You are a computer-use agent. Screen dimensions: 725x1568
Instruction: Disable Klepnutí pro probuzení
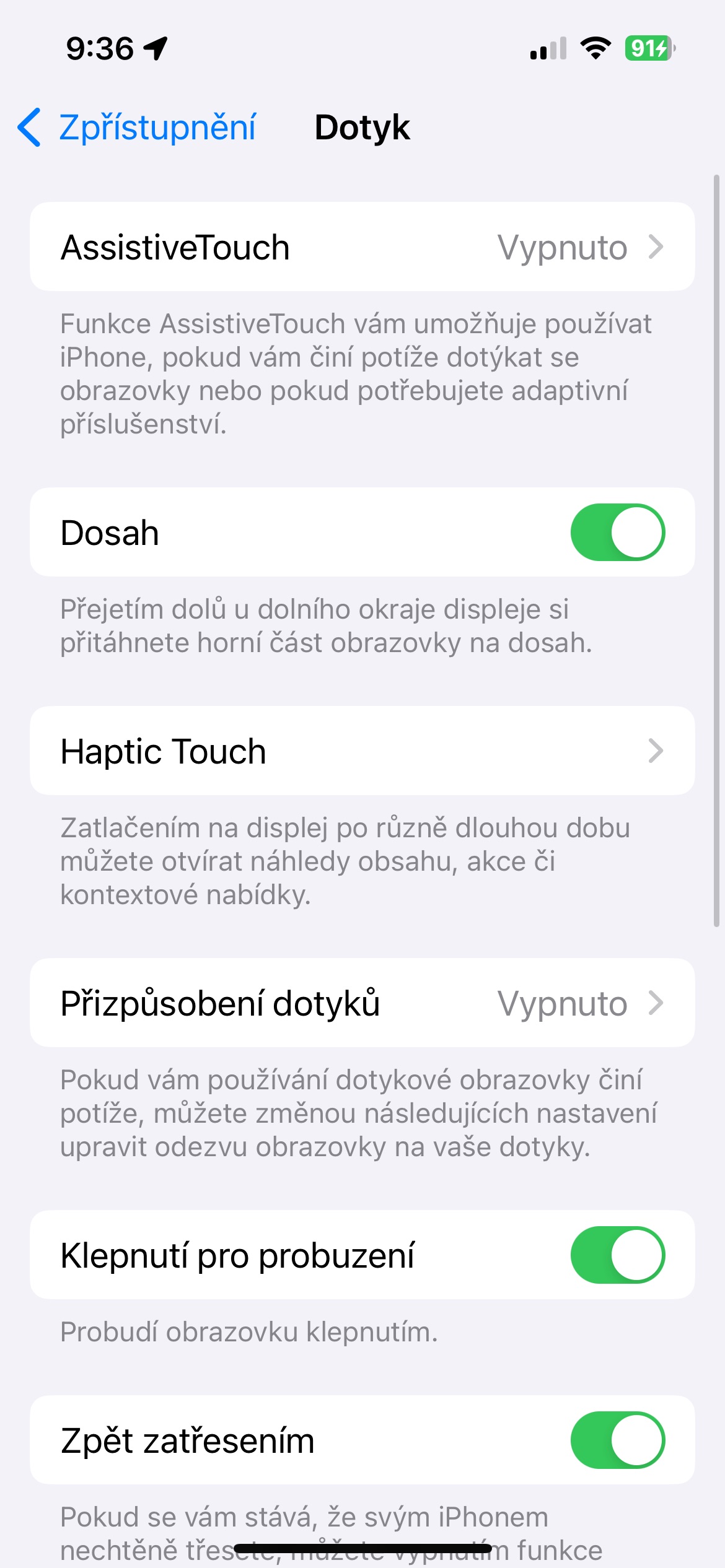(x=617, y=1255)
